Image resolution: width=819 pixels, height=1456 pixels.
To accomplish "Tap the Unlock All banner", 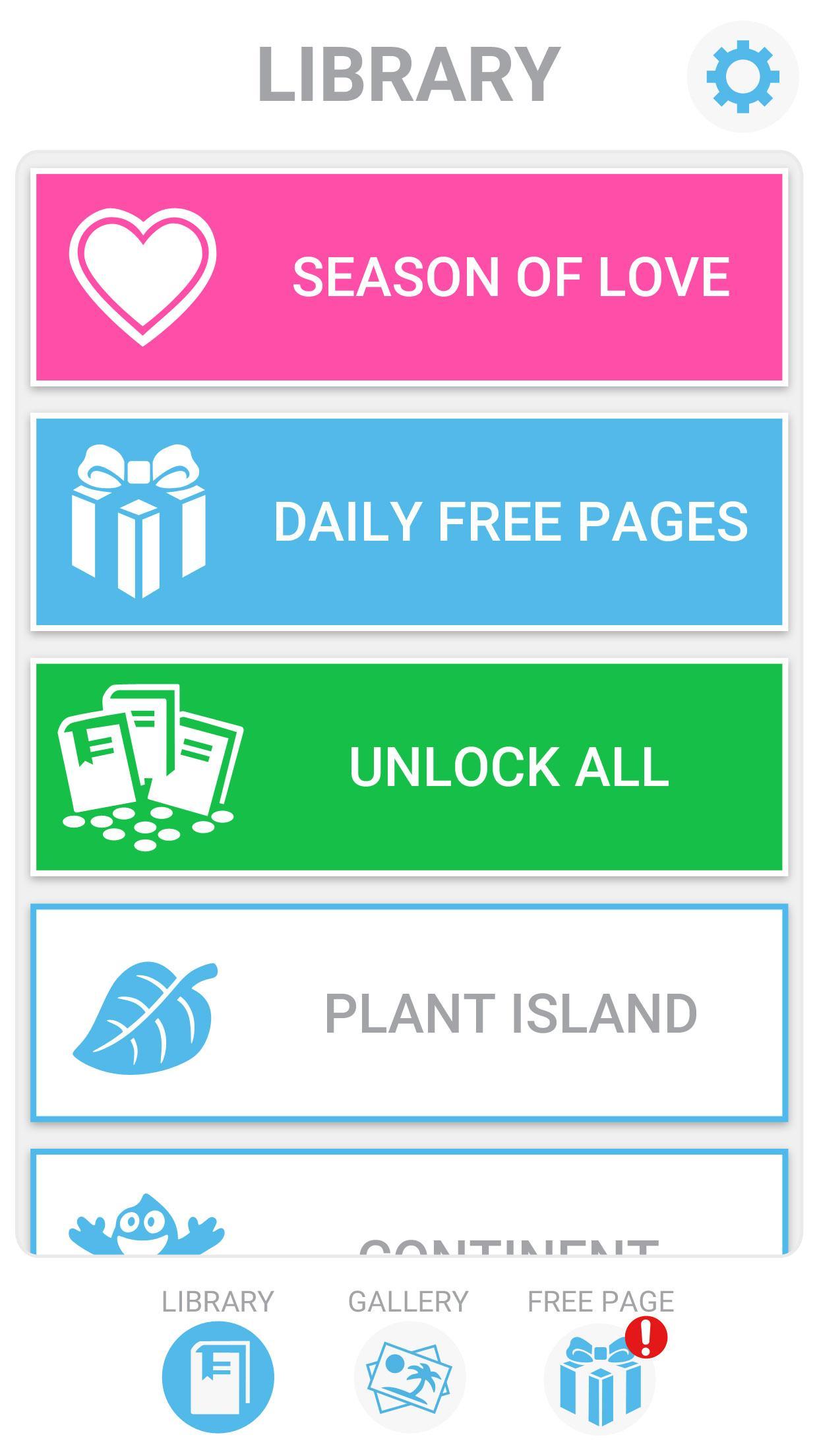I will 409,767.
